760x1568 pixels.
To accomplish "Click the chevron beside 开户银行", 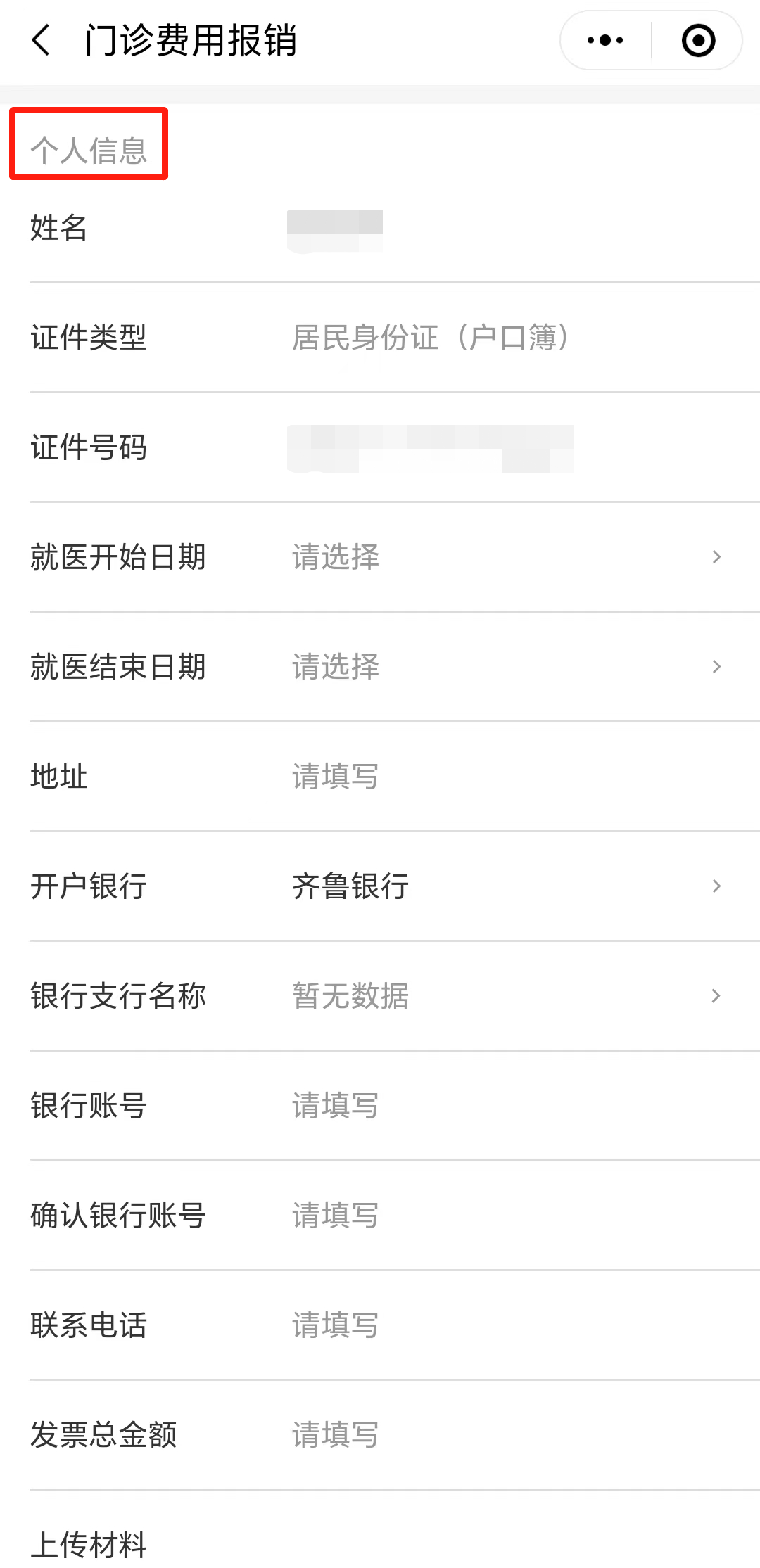I will click(716, 886).
